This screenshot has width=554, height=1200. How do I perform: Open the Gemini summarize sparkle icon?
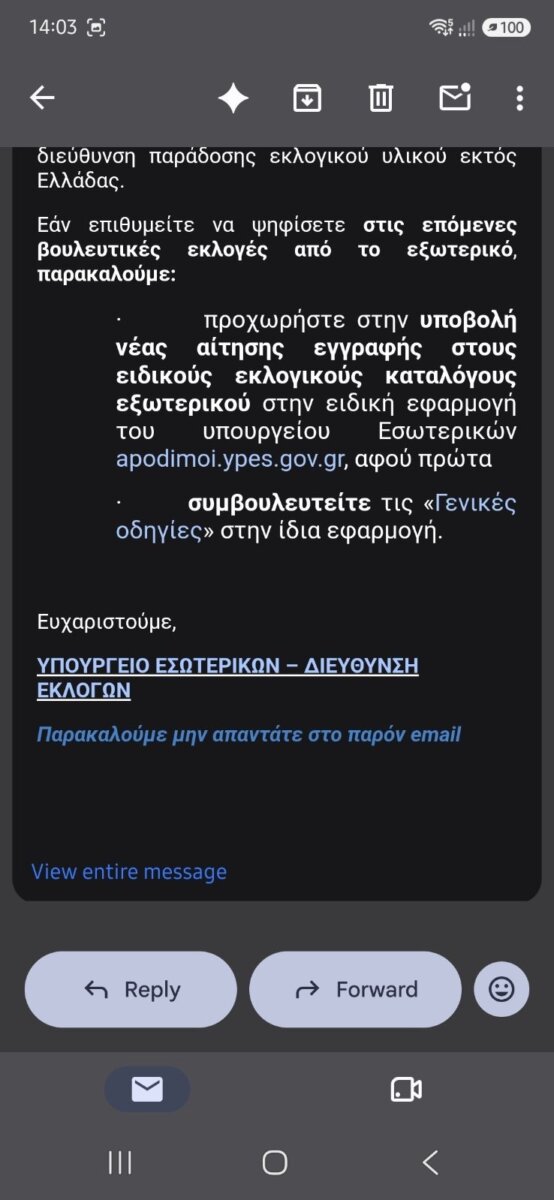234,97
